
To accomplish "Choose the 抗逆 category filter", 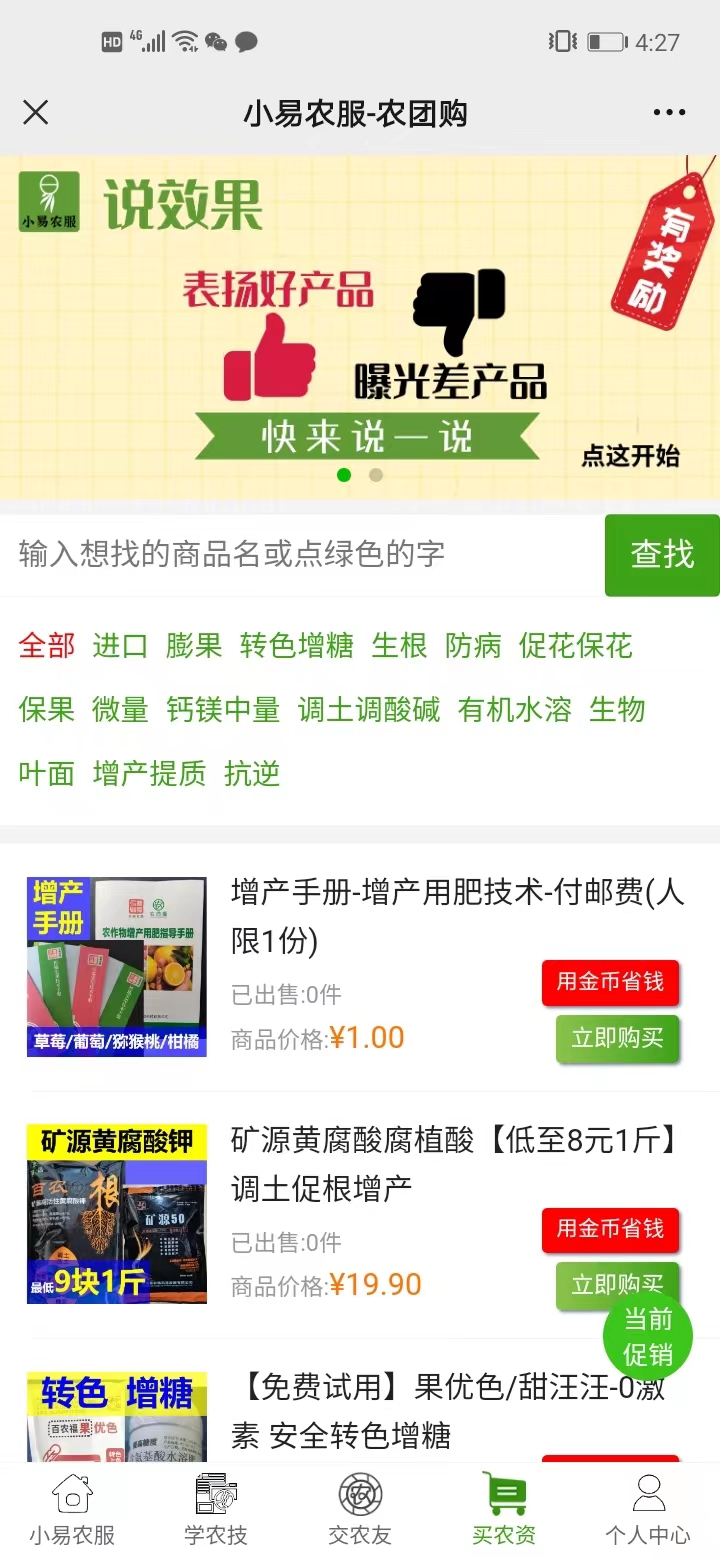I will 252,774.
